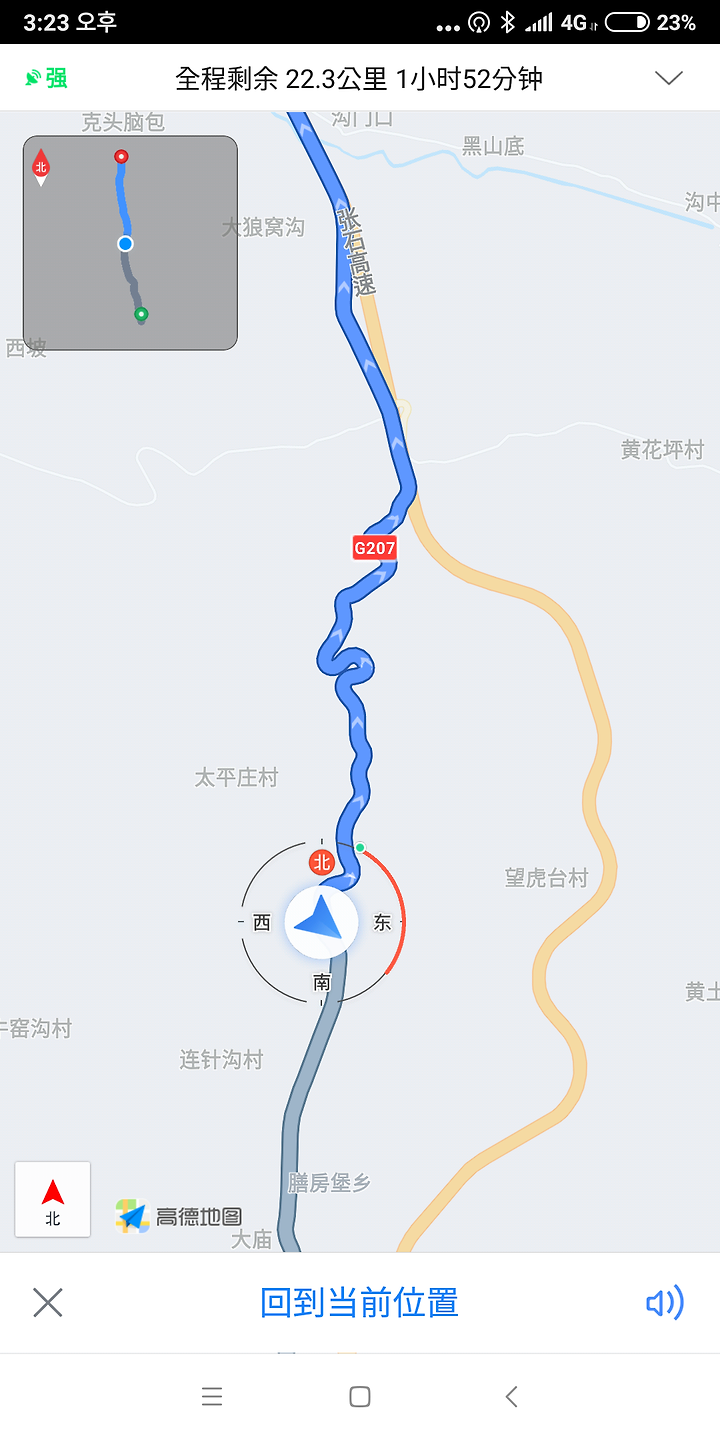
Task: Open recent apps from the navigation bar
Action: 212,1397
